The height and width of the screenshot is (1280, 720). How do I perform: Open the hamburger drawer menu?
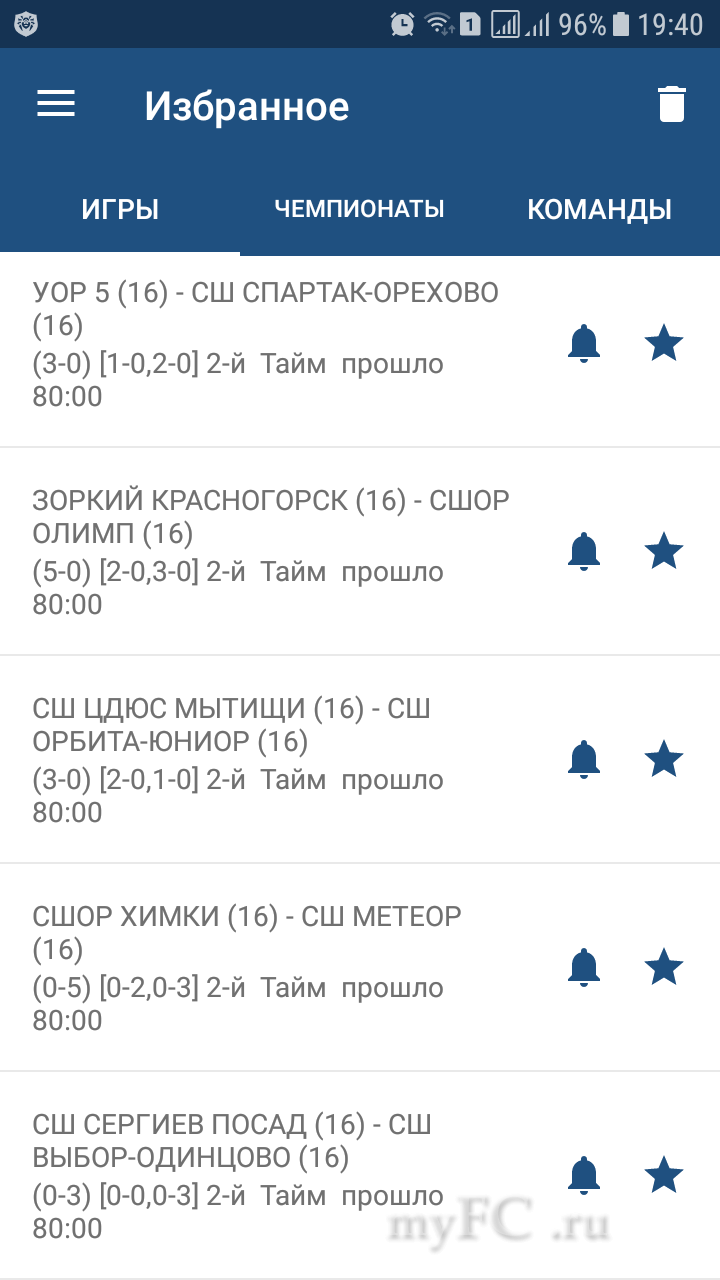(56, 104)
